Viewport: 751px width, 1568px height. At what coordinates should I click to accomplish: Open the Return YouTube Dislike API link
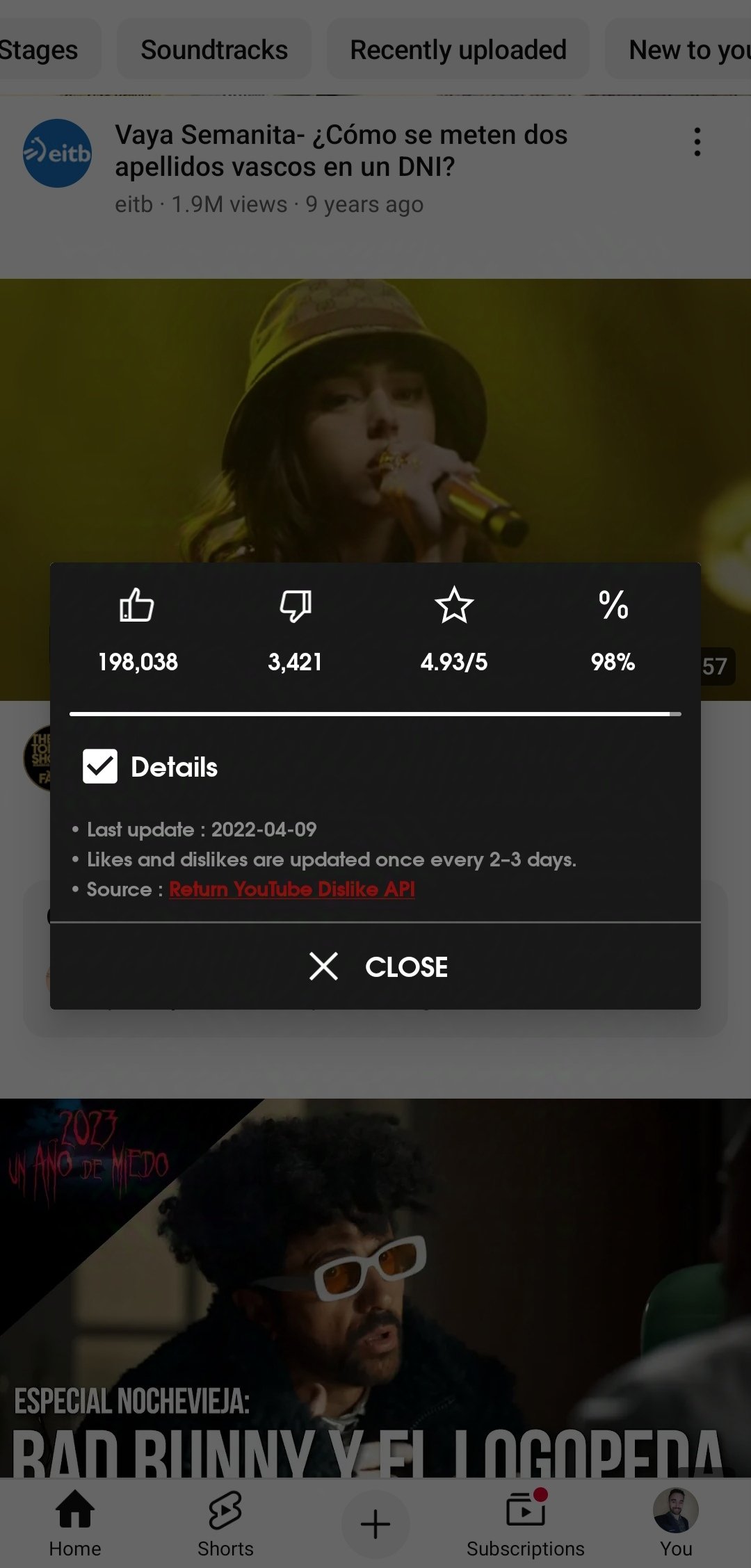click(292, 889)
